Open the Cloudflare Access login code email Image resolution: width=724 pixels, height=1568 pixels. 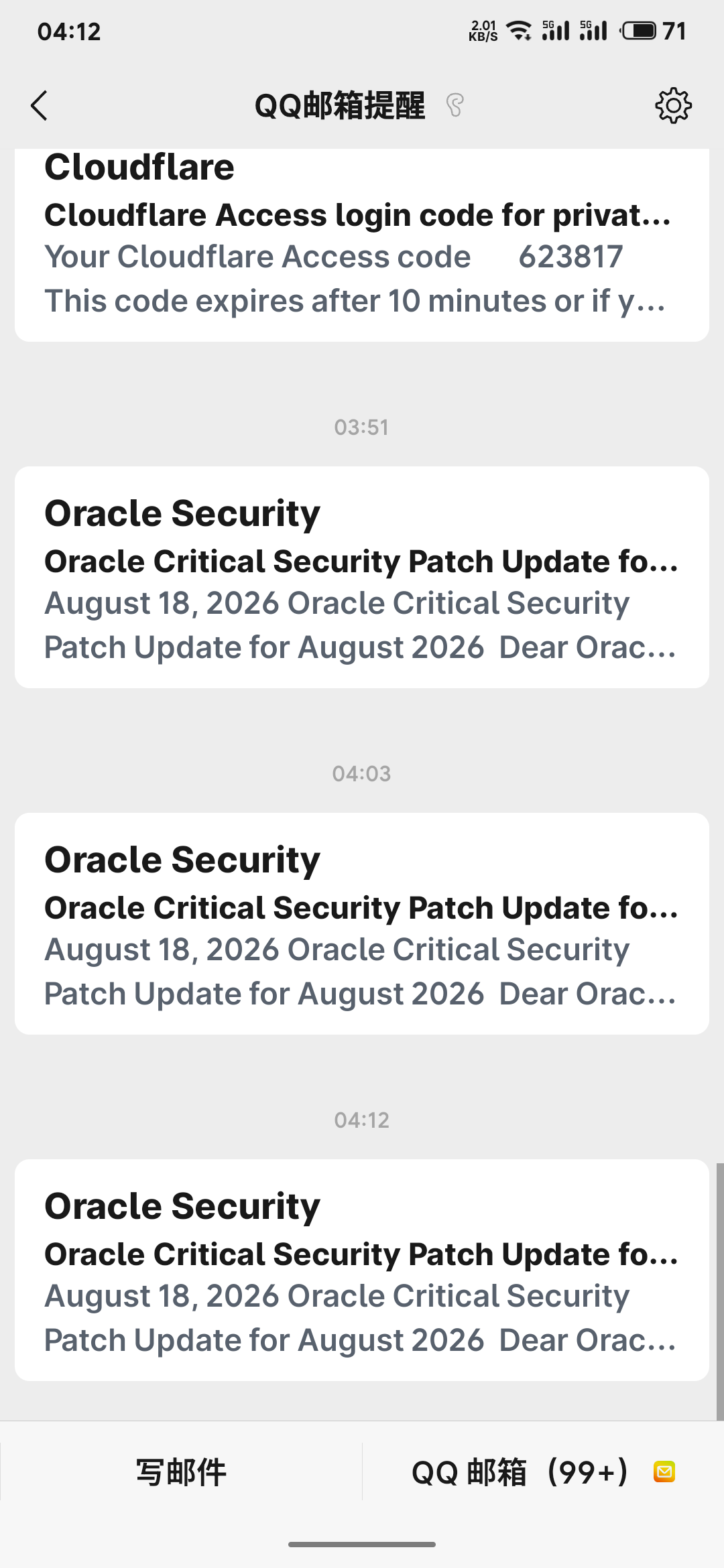tap(362, 245)
